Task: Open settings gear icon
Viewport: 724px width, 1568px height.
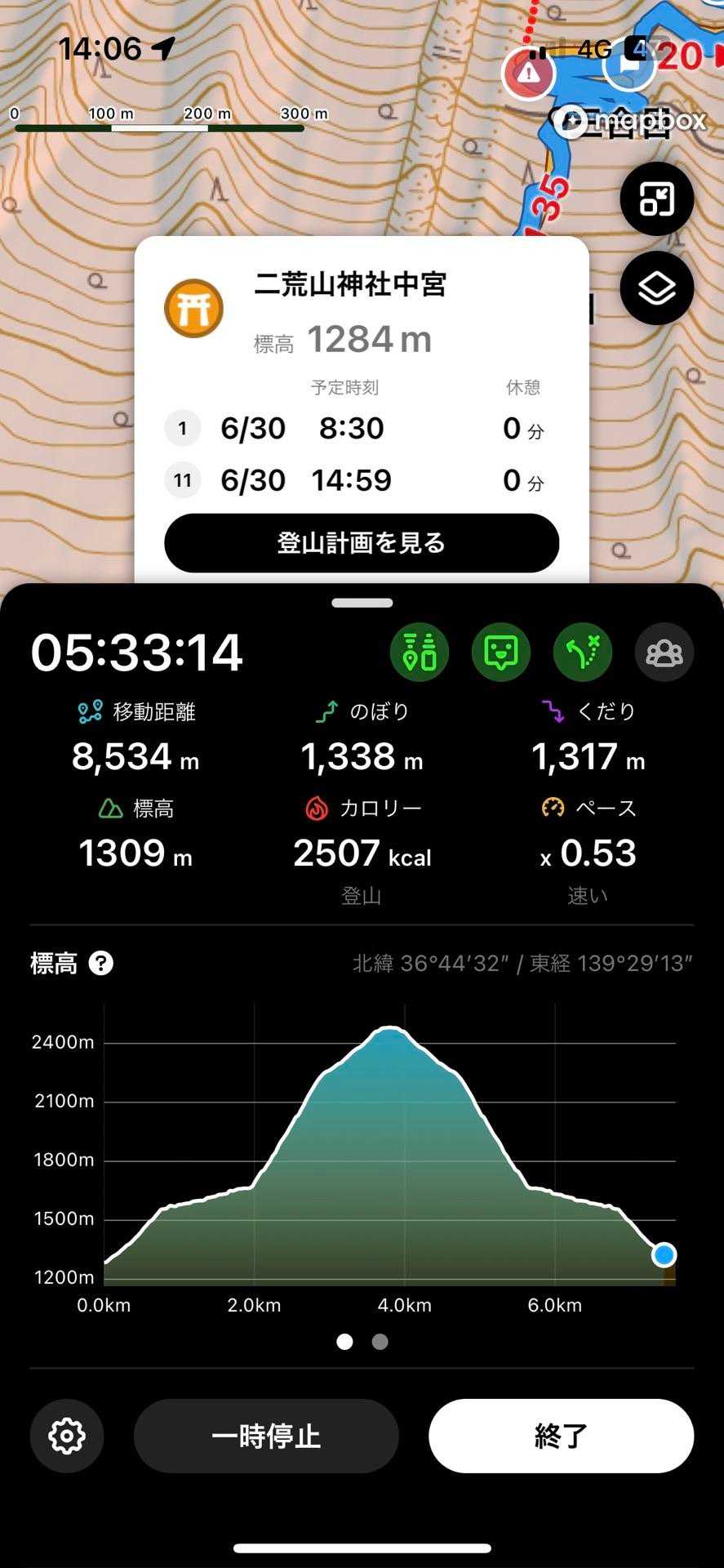Action: 67,1436
